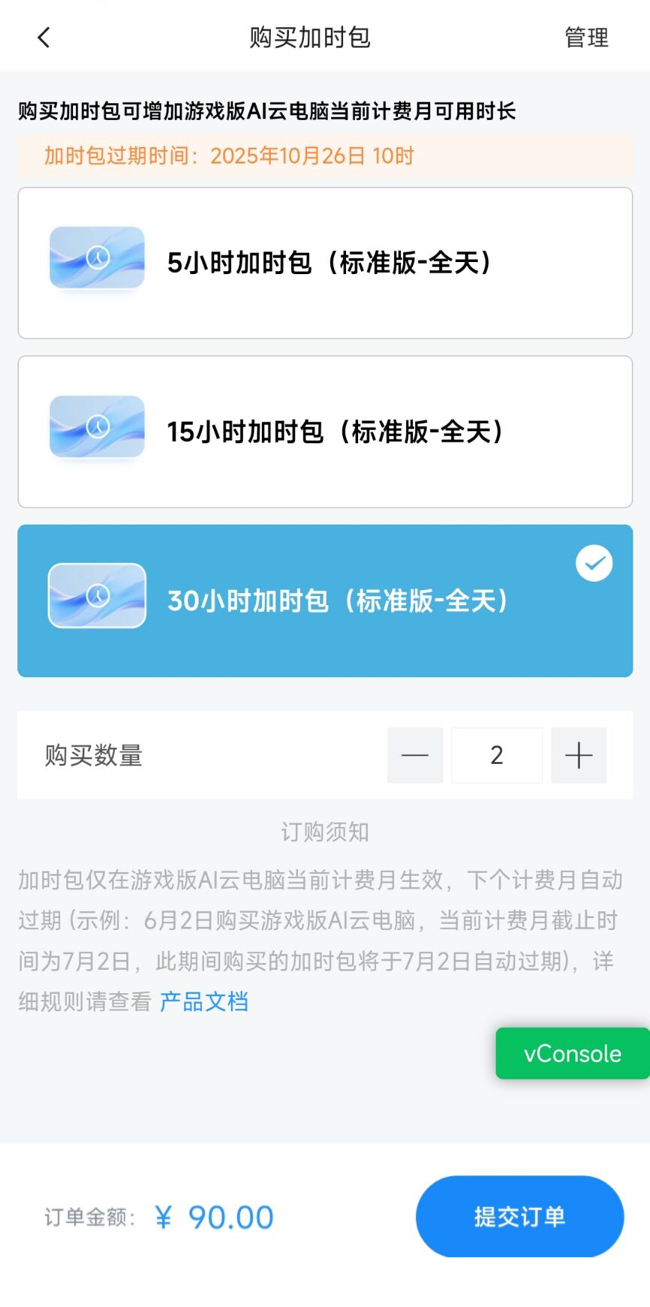Submit the order with 提交订单

[x=519, y=1216]
